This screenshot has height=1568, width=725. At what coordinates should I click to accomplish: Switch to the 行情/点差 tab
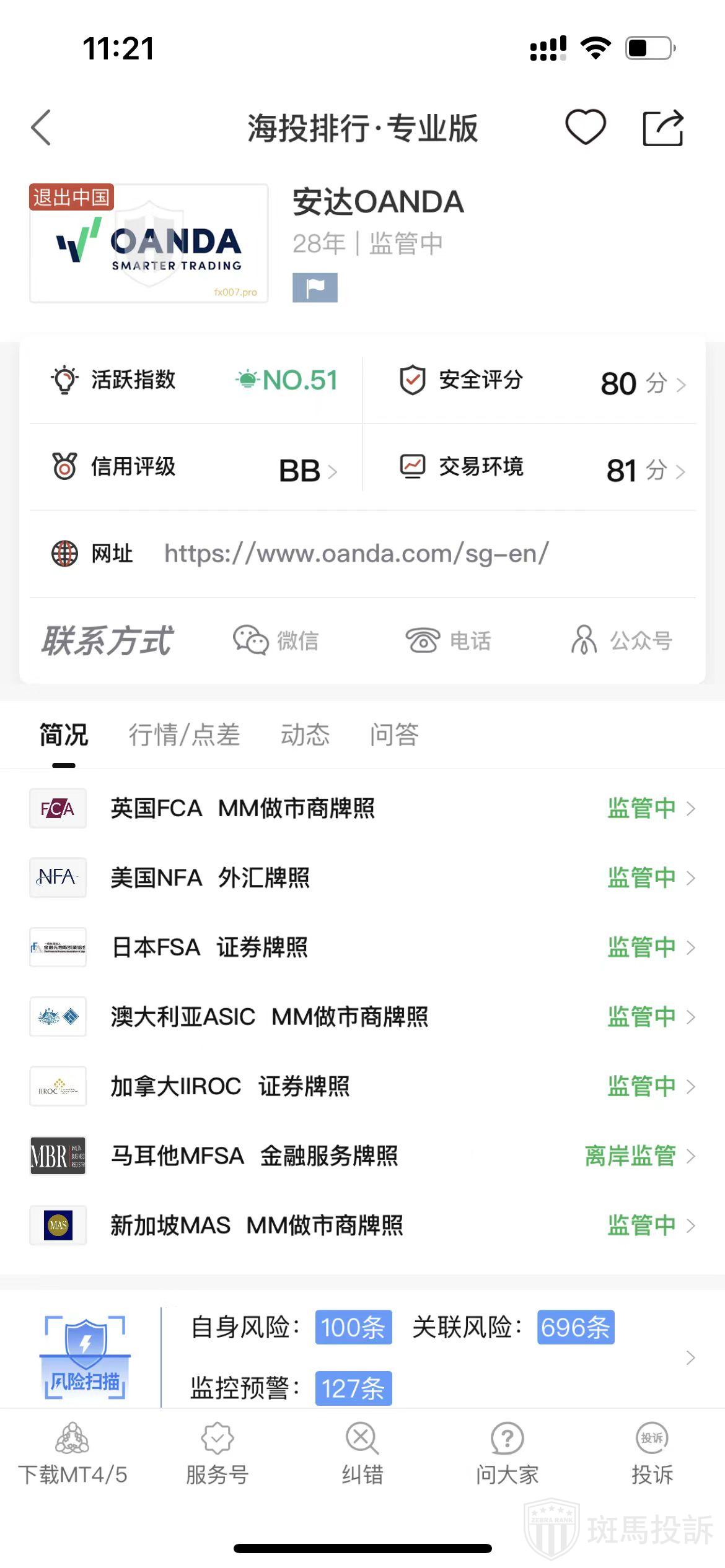[x=184, y=735]
